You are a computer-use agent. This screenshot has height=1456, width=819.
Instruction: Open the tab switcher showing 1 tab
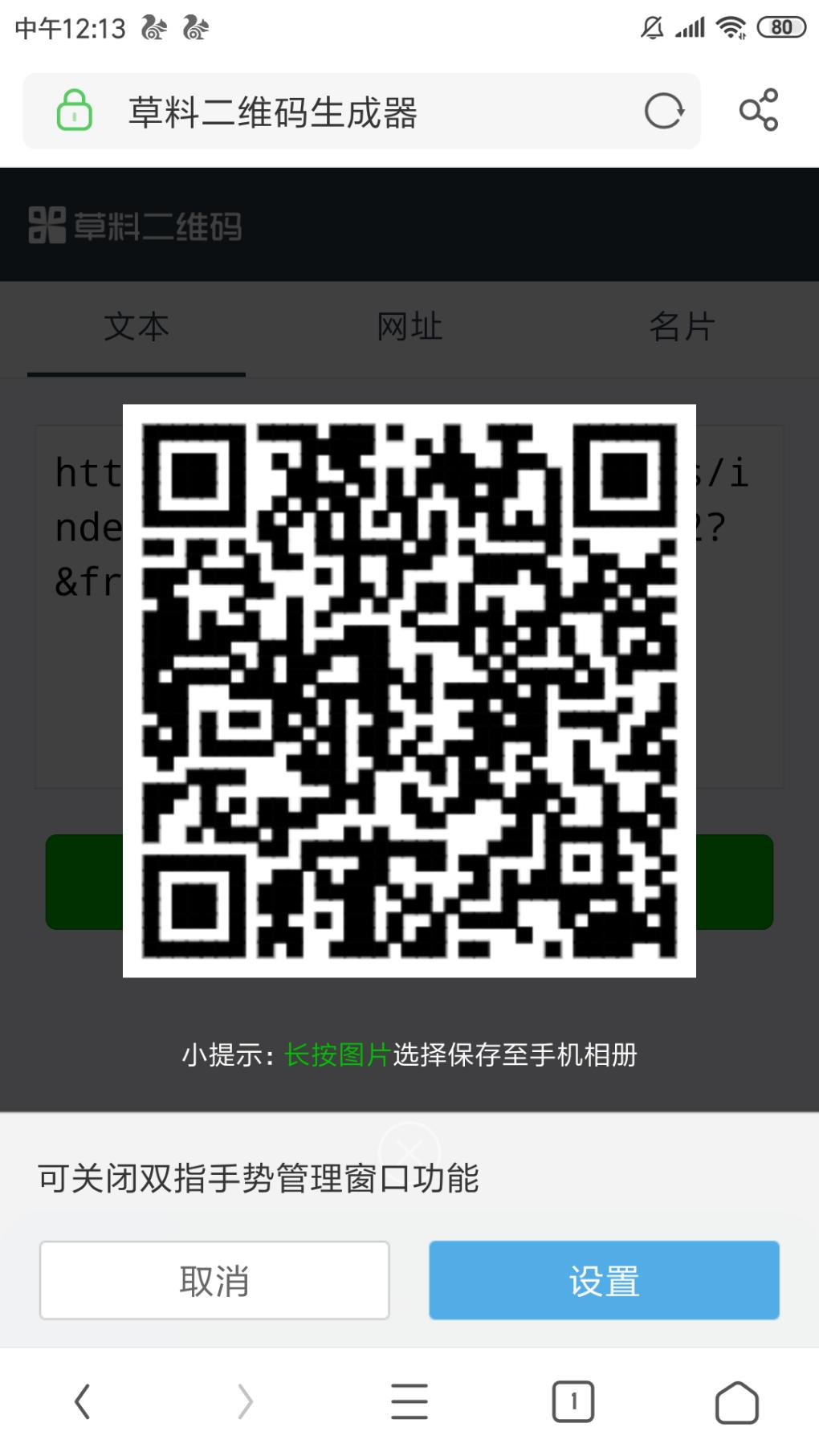572,1402
